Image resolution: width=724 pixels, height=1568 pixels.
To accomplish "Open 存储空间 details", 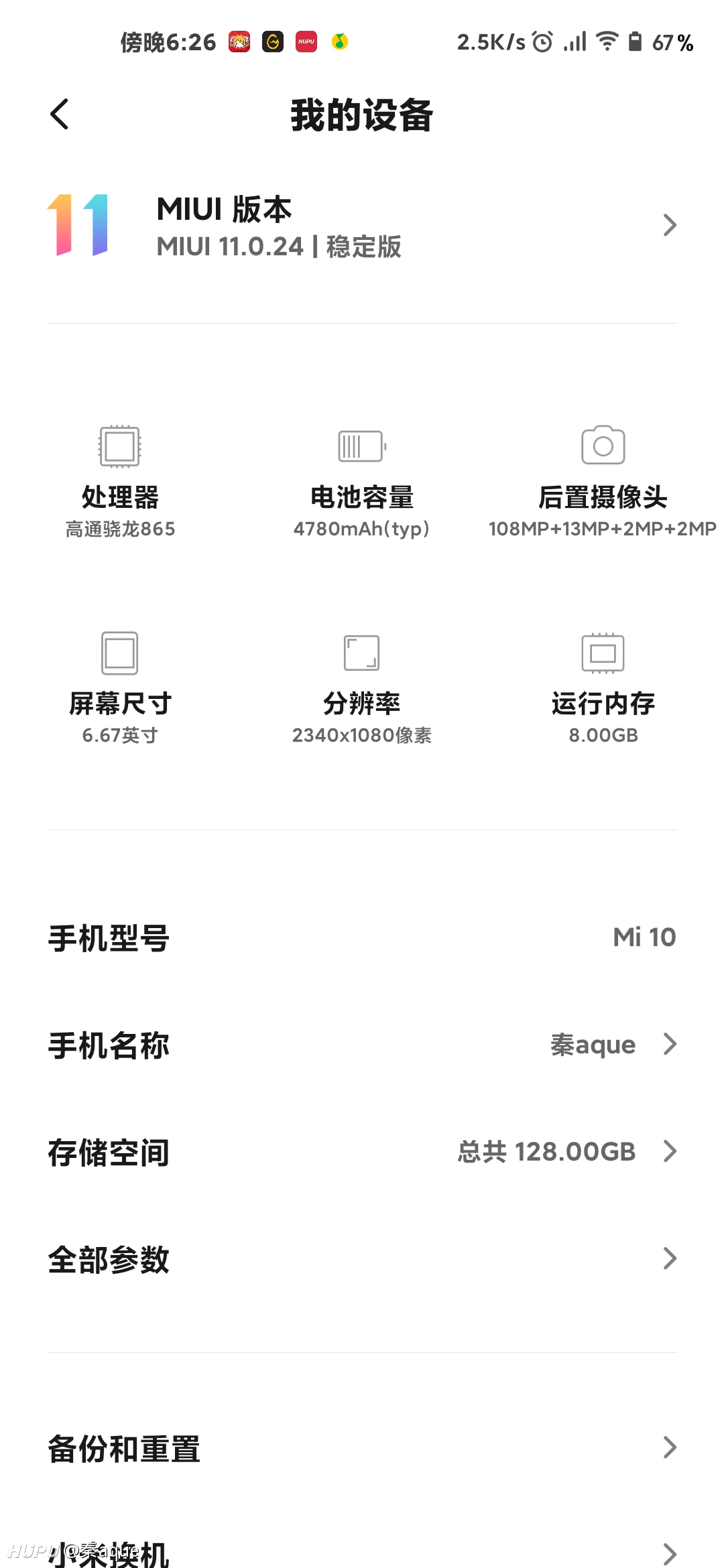I will 362,1152.
